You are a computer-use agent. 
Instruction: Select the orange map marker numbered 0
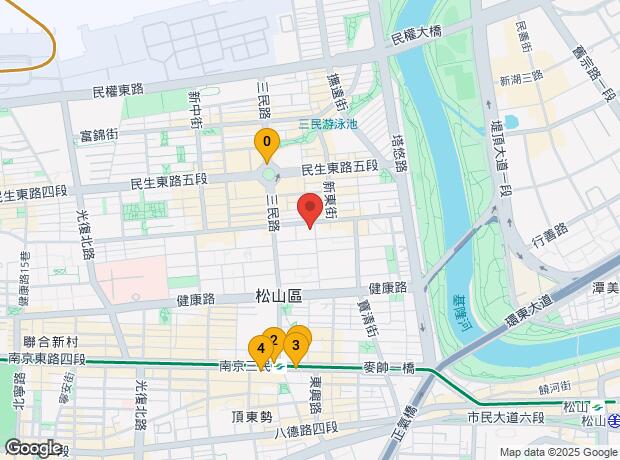(266, 143)
